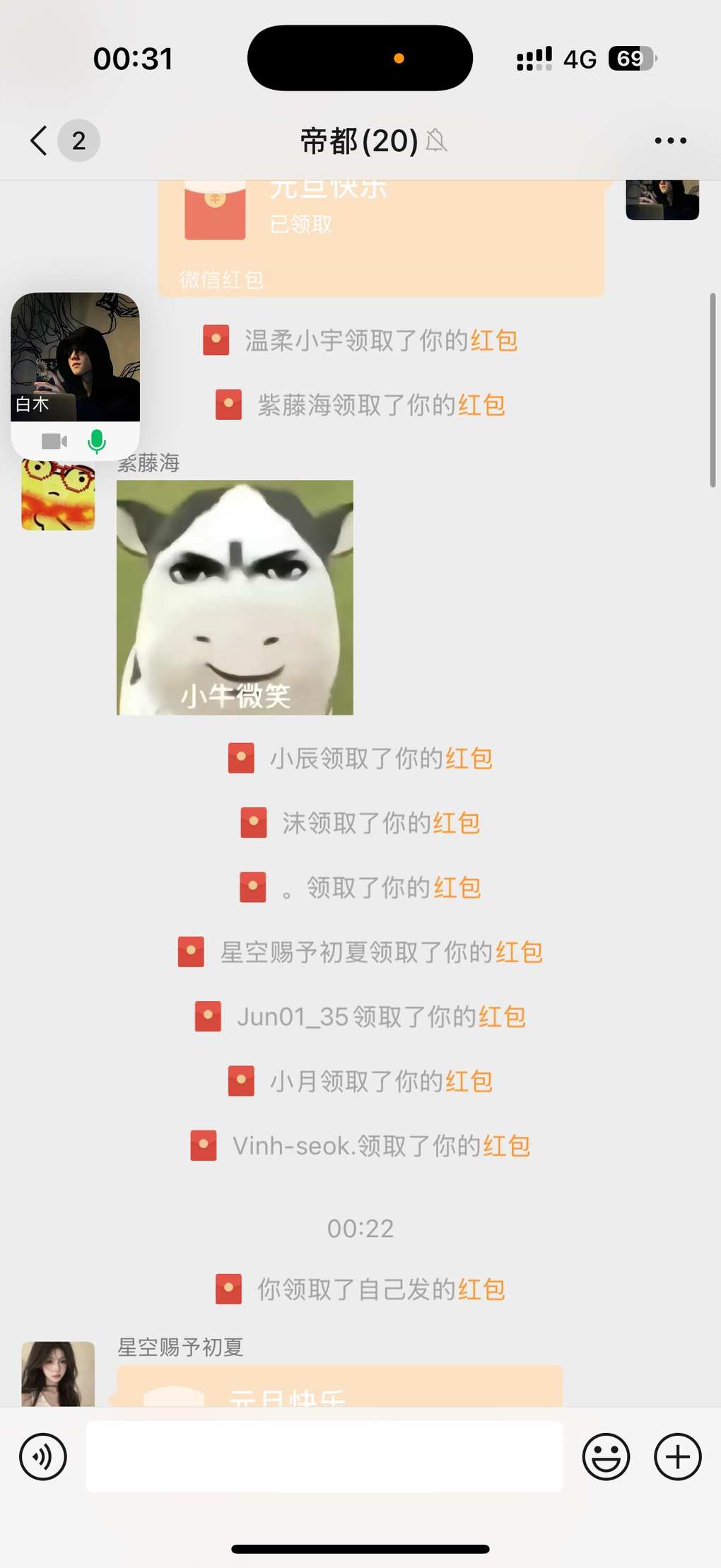Open the plus attachments menu
The height and width of the screenshot is (1568, 721).
[677, 1456]
